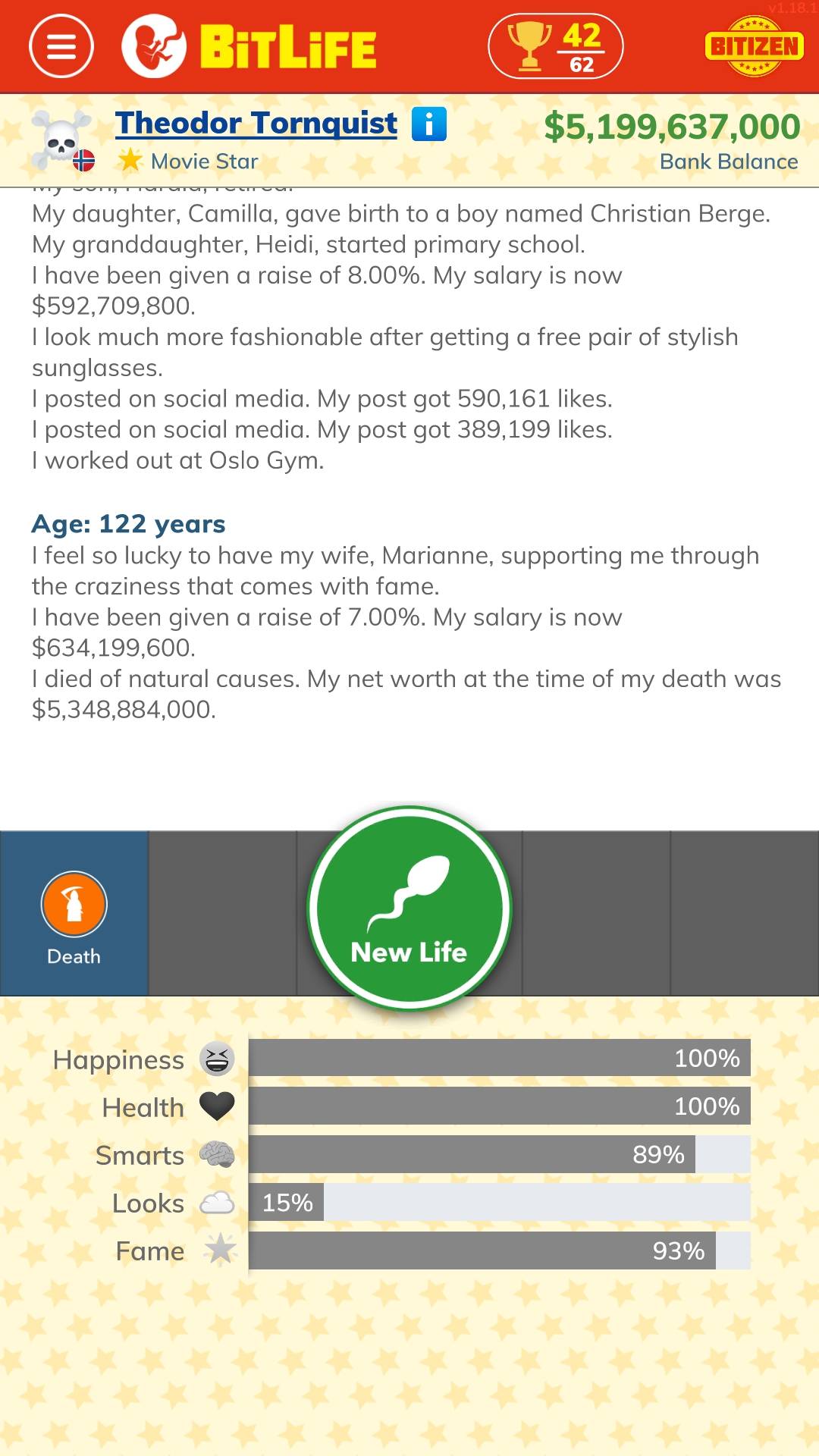Image resolution: width=819 pixels, height=1456 pixels.
Task: Click the heart icon beside Health
Action: pyautogui.click(x=218, y=1107)
